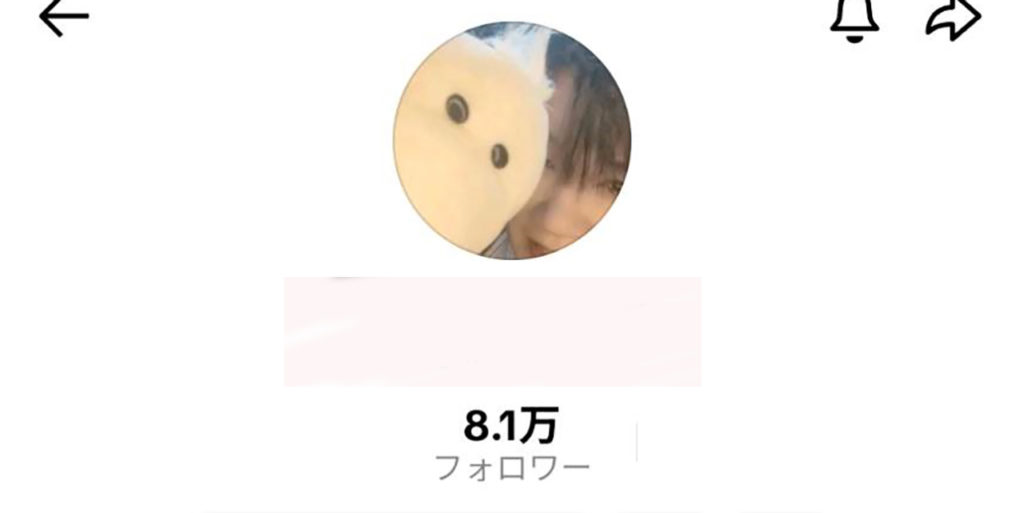The height and width of the screenshot is (513, 1024).
Task: Share this profile
Action: [952, 20]
